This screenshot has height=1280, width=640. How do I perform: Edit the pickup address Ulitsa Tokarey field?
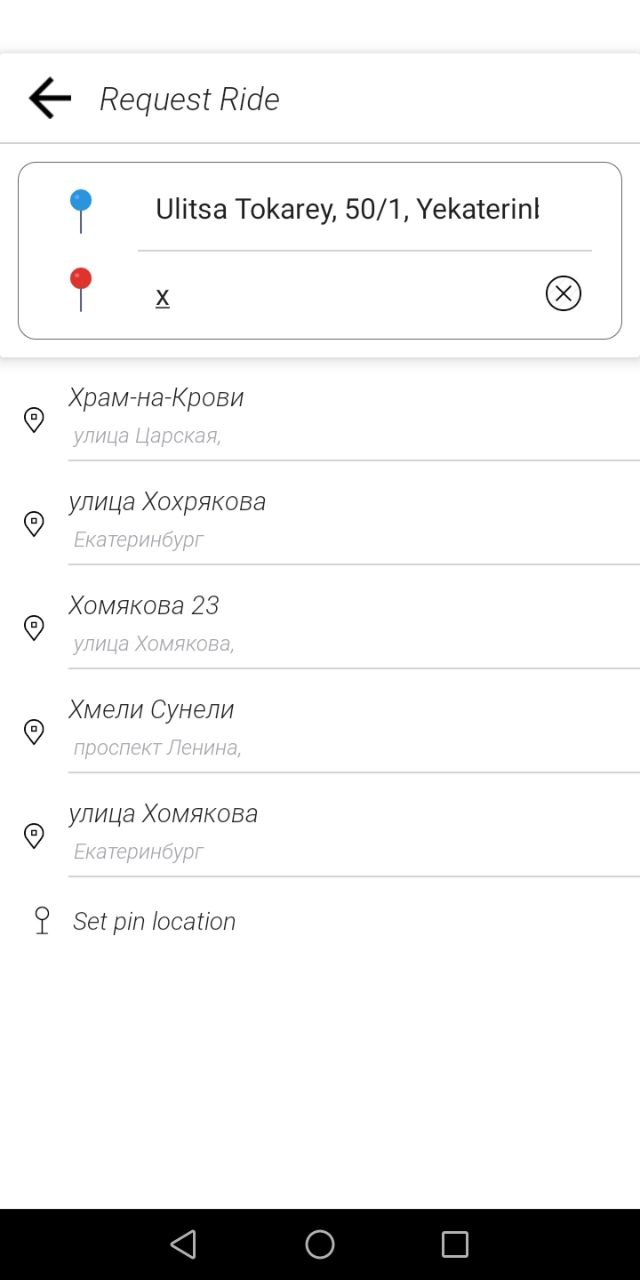(x=346, y=209)
